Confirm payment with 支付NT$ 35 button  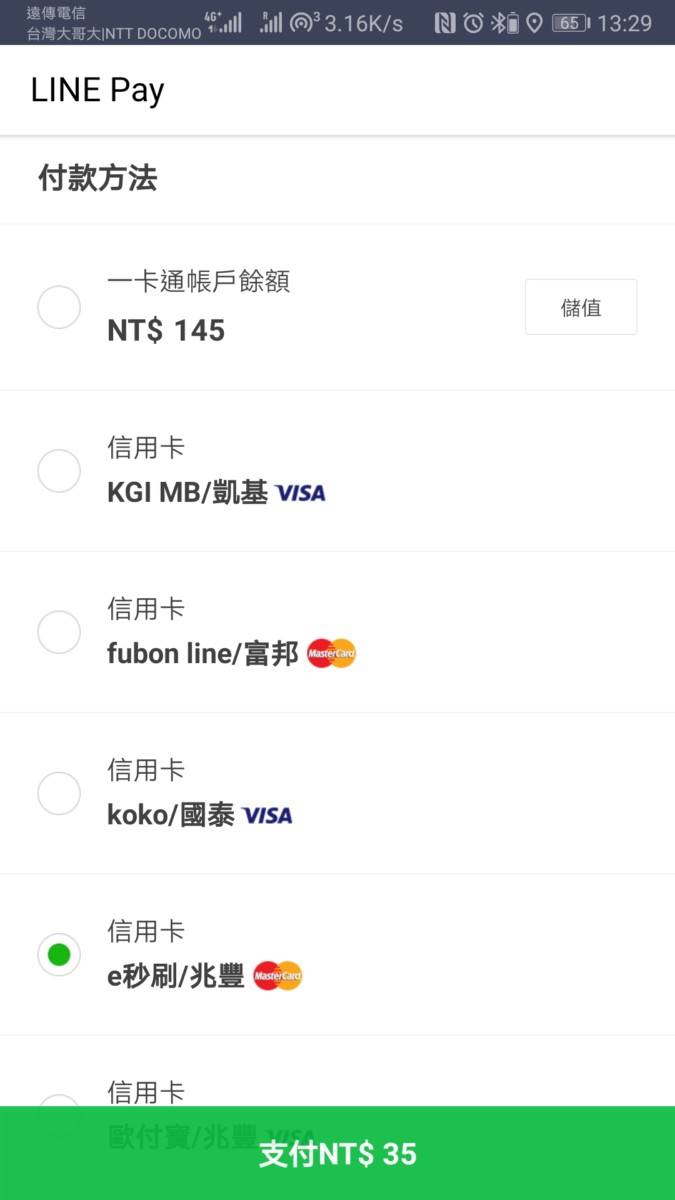point(337,1153)
